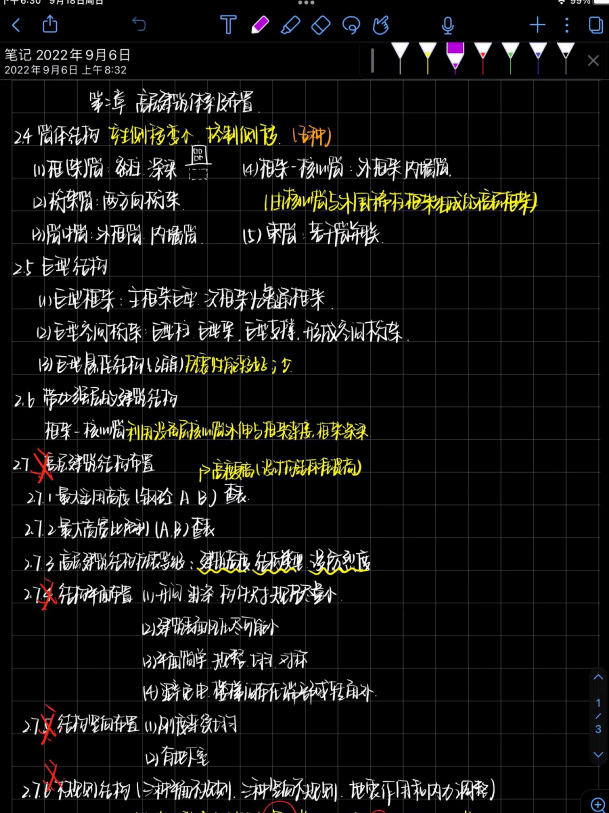609x813 pixels.
Task: Open the zoom magnifier tool
Action: pos(598,804)
